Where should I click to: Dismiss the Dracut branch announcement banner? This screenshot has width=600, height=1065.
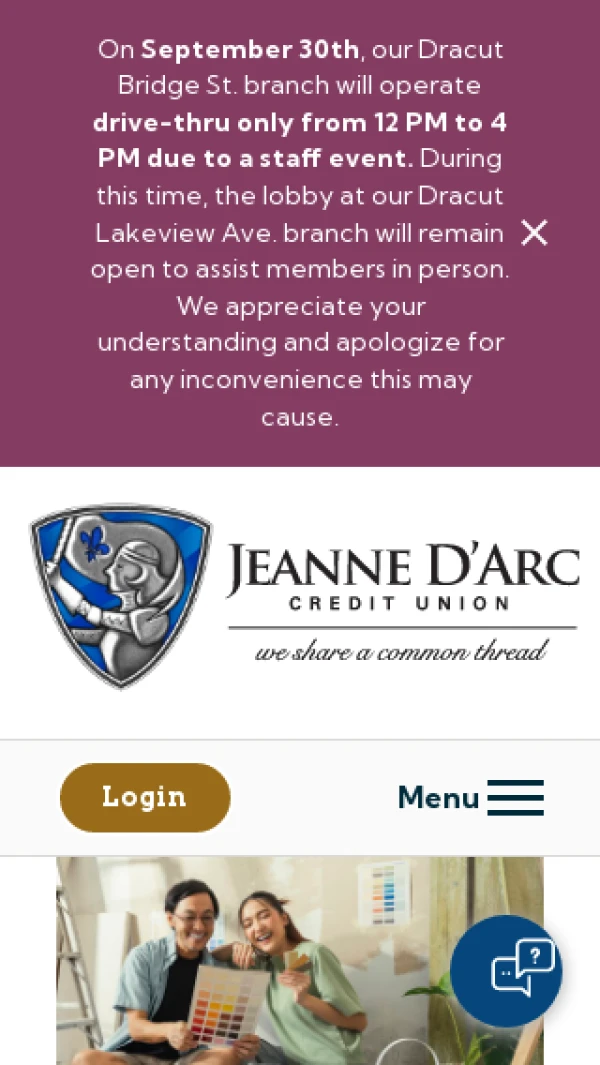534,233
